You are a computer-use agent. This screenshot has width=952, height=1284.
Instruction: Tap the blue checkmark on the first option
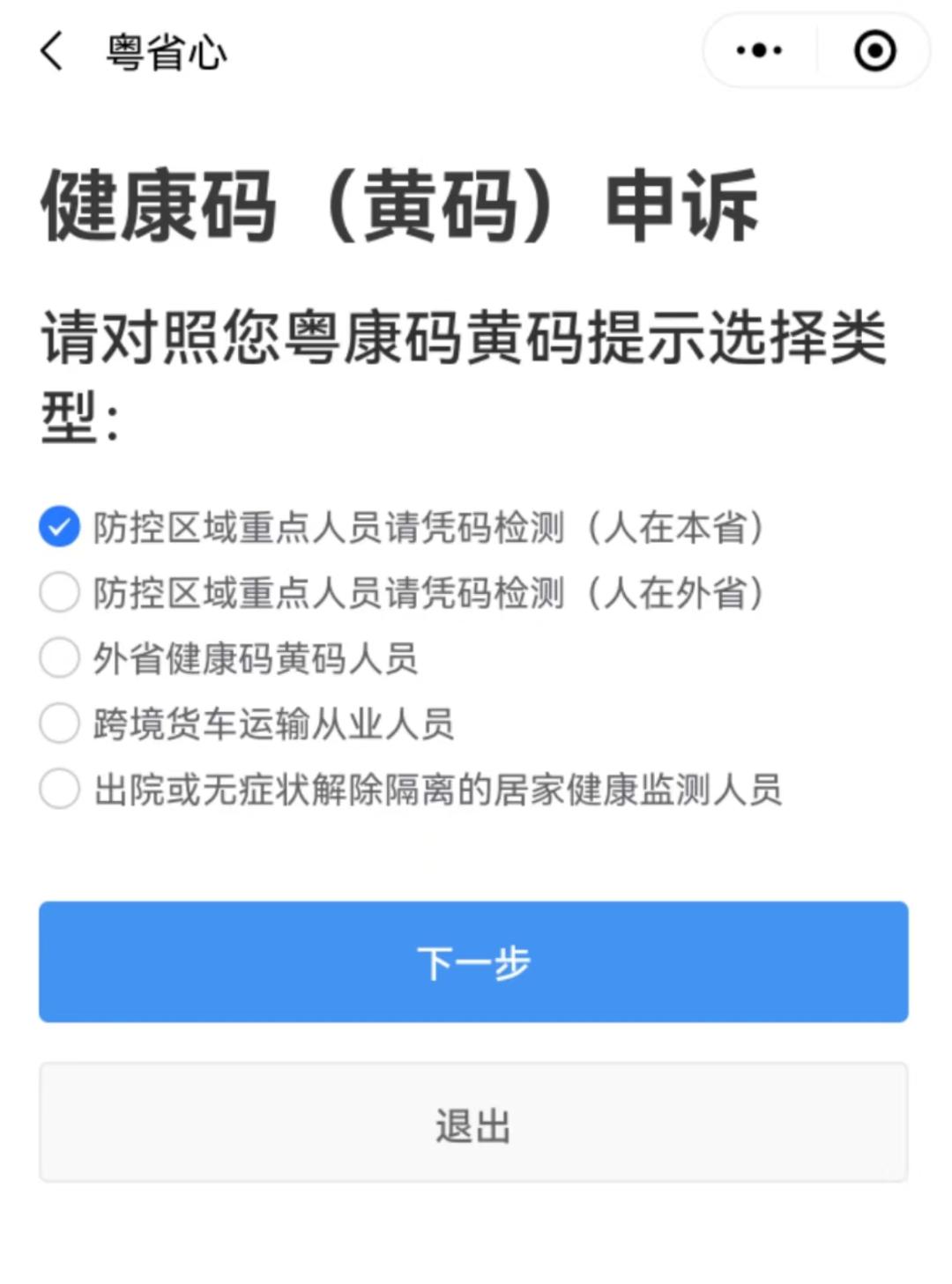click(x=58, y=527)
